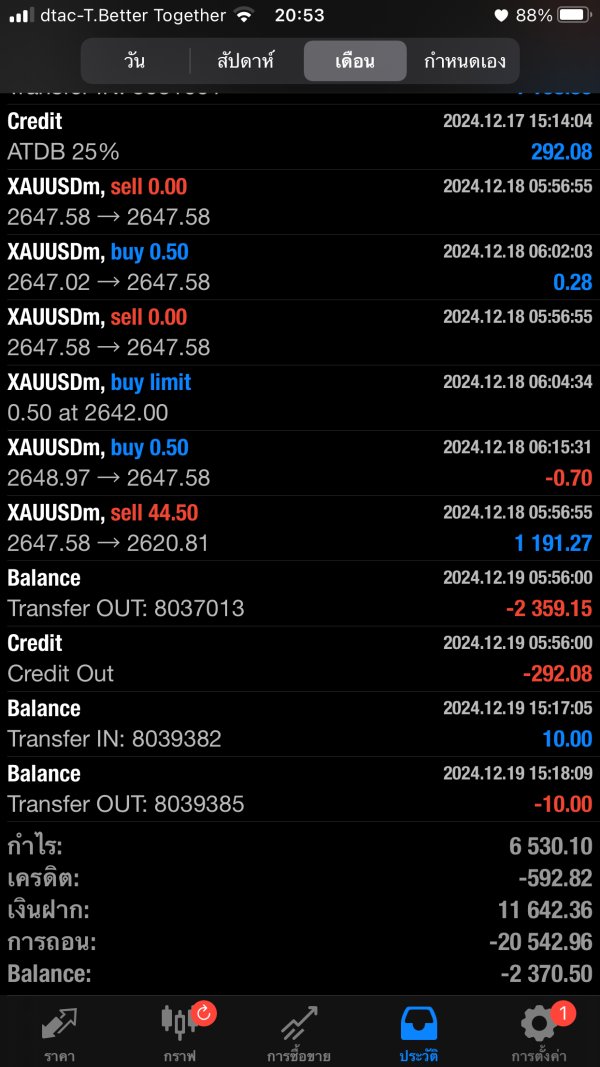Show the Transfer OUT: 8039385 row

(x=300, y=789)
